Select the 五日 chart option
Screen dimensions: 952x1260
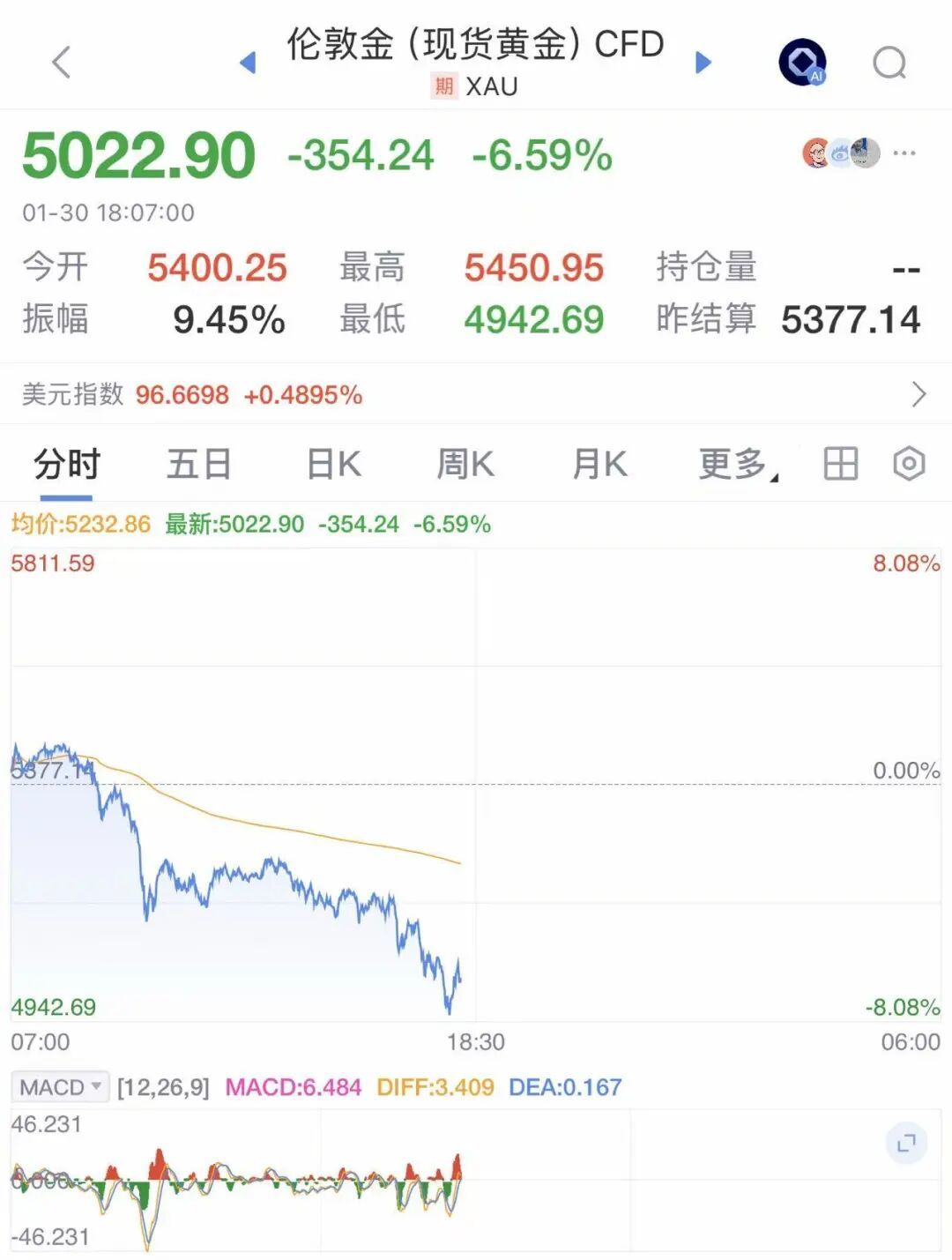click(197, 463)
